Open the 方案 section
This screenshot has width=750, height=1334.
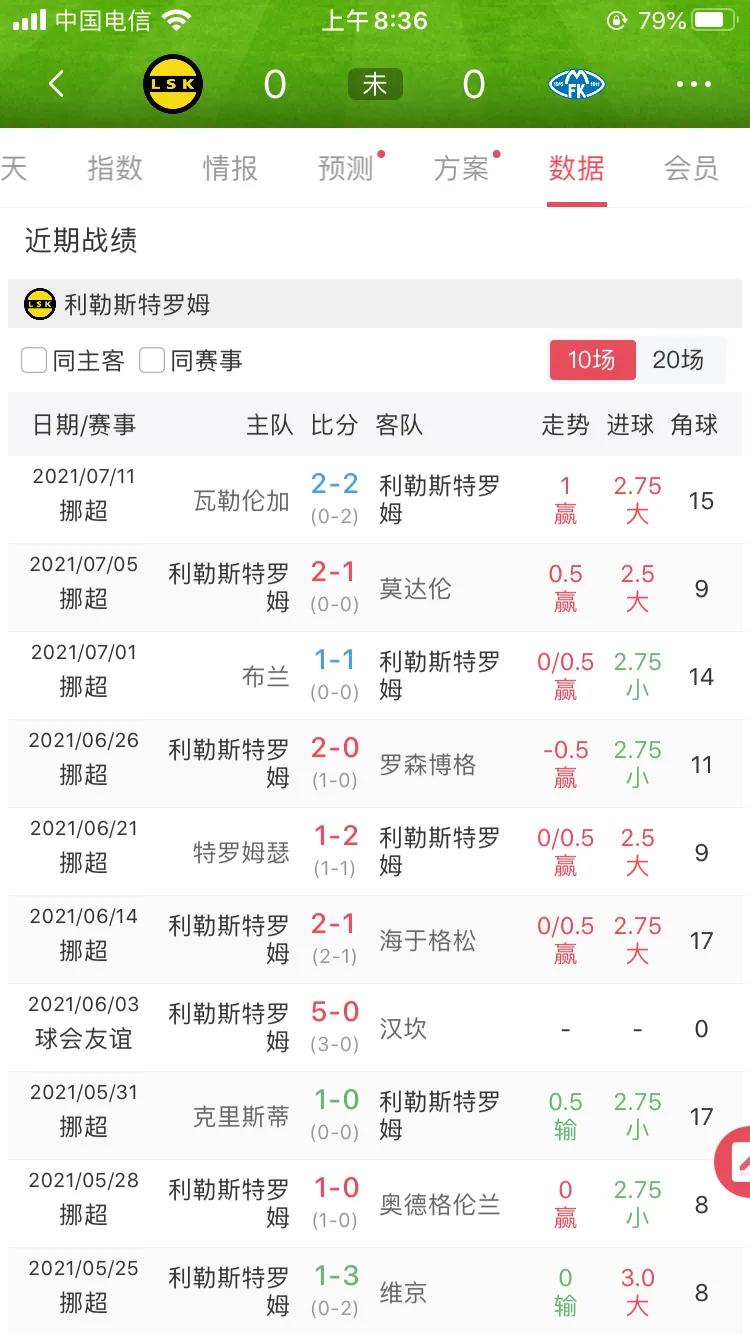(462, 170)
